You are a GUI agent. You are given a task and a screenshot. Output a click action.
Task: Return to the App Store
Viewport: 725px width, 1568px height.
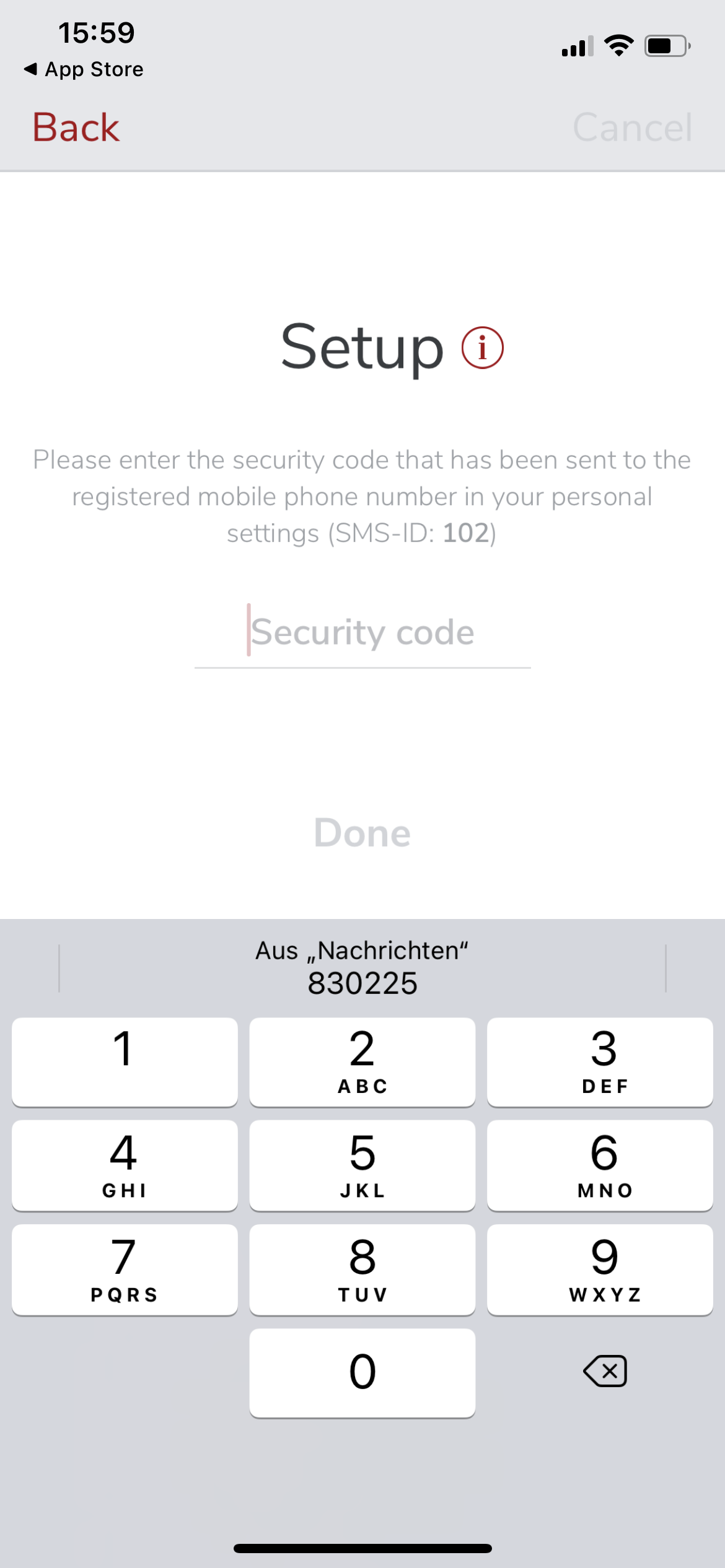point(84,69)
